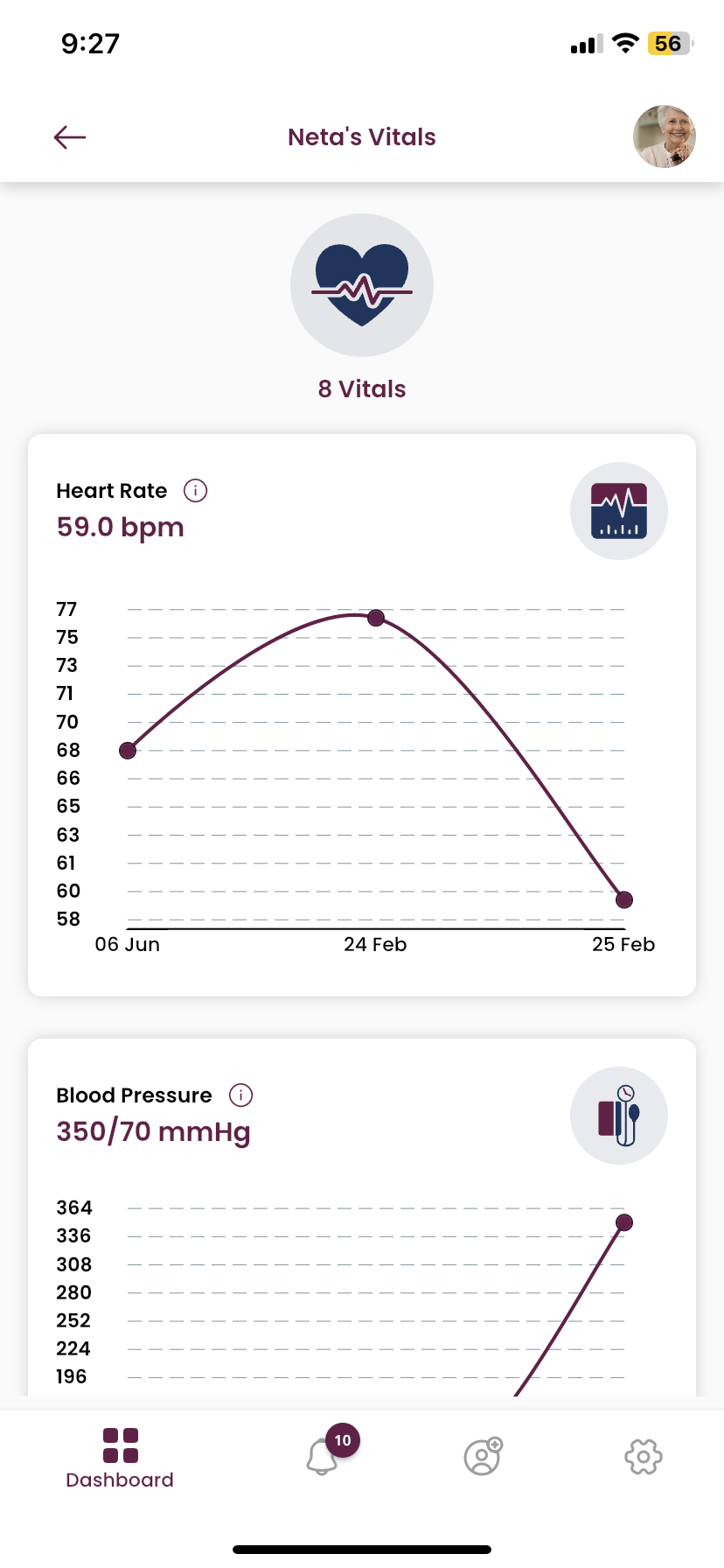Show Heart Rate info tooltip
Image resolution: width=724 pixels, height=1568 pixels.
tap(195, 491)
